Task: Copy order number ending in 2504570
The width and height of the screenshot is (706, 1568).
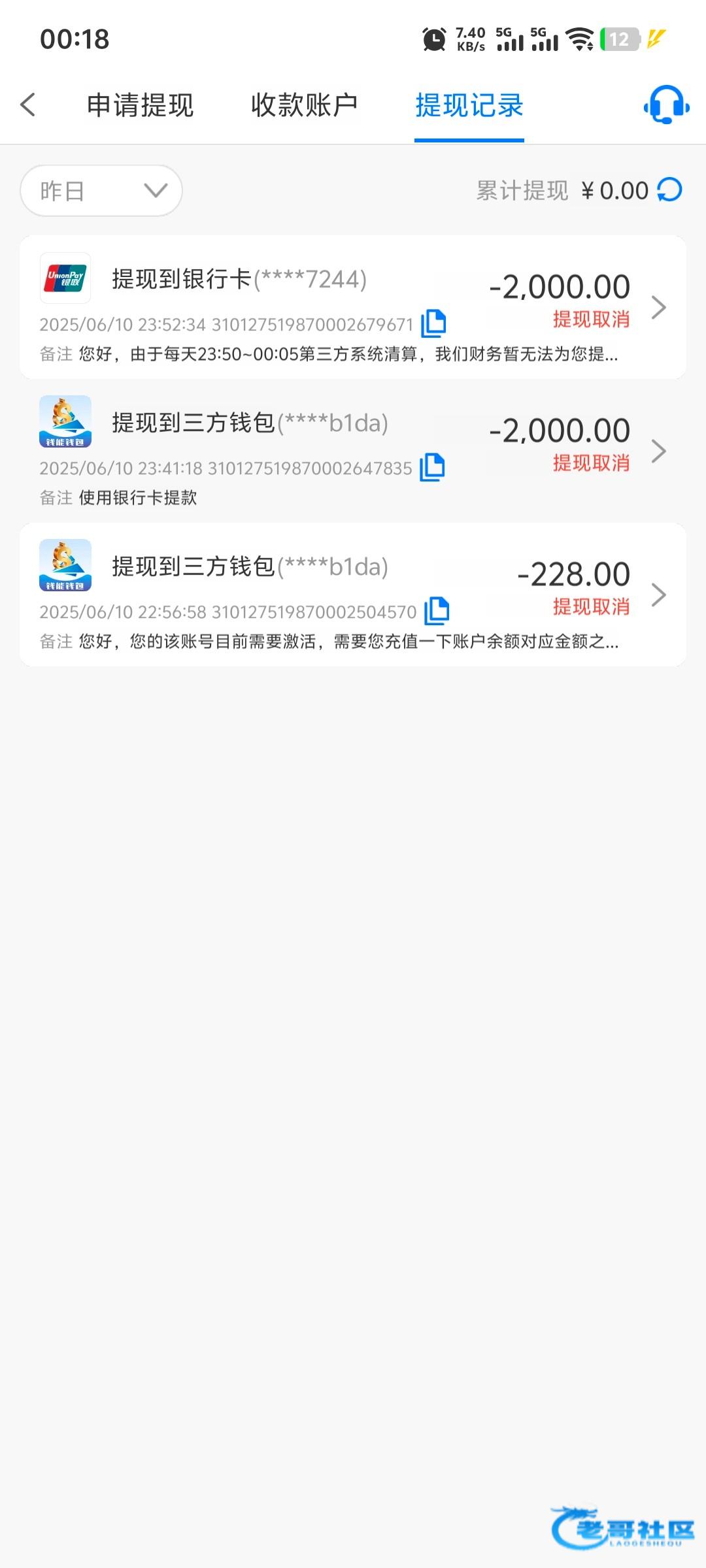Action: (437, 611)
